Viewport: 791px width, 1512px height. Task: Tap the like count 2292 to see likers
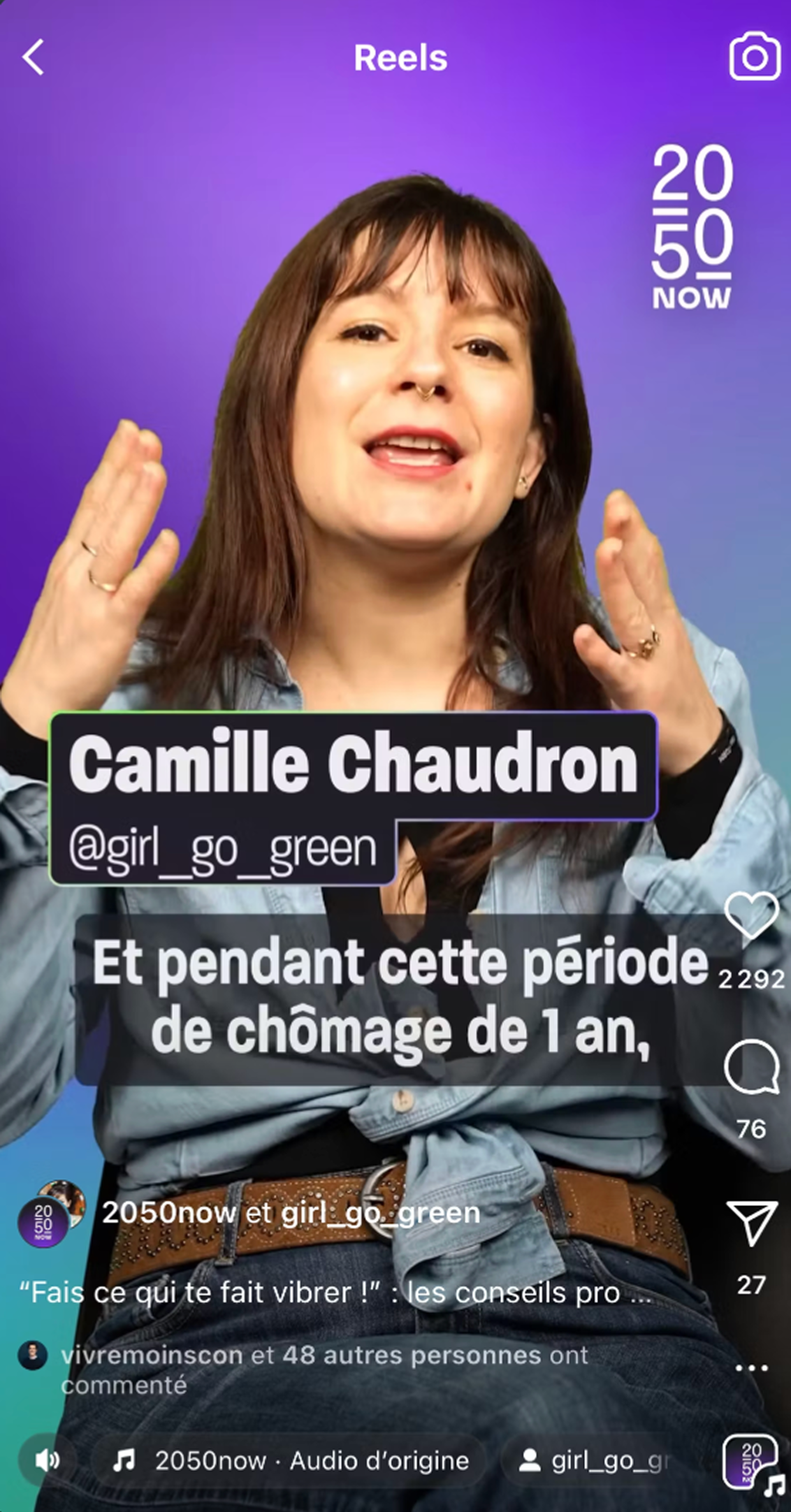(x=751, y=977)
